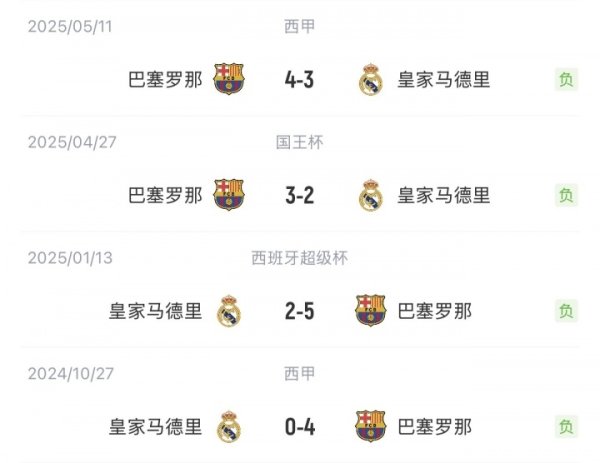Open the 2025/04/27 Copa del Rey match 3-2

tap(299, 195)
